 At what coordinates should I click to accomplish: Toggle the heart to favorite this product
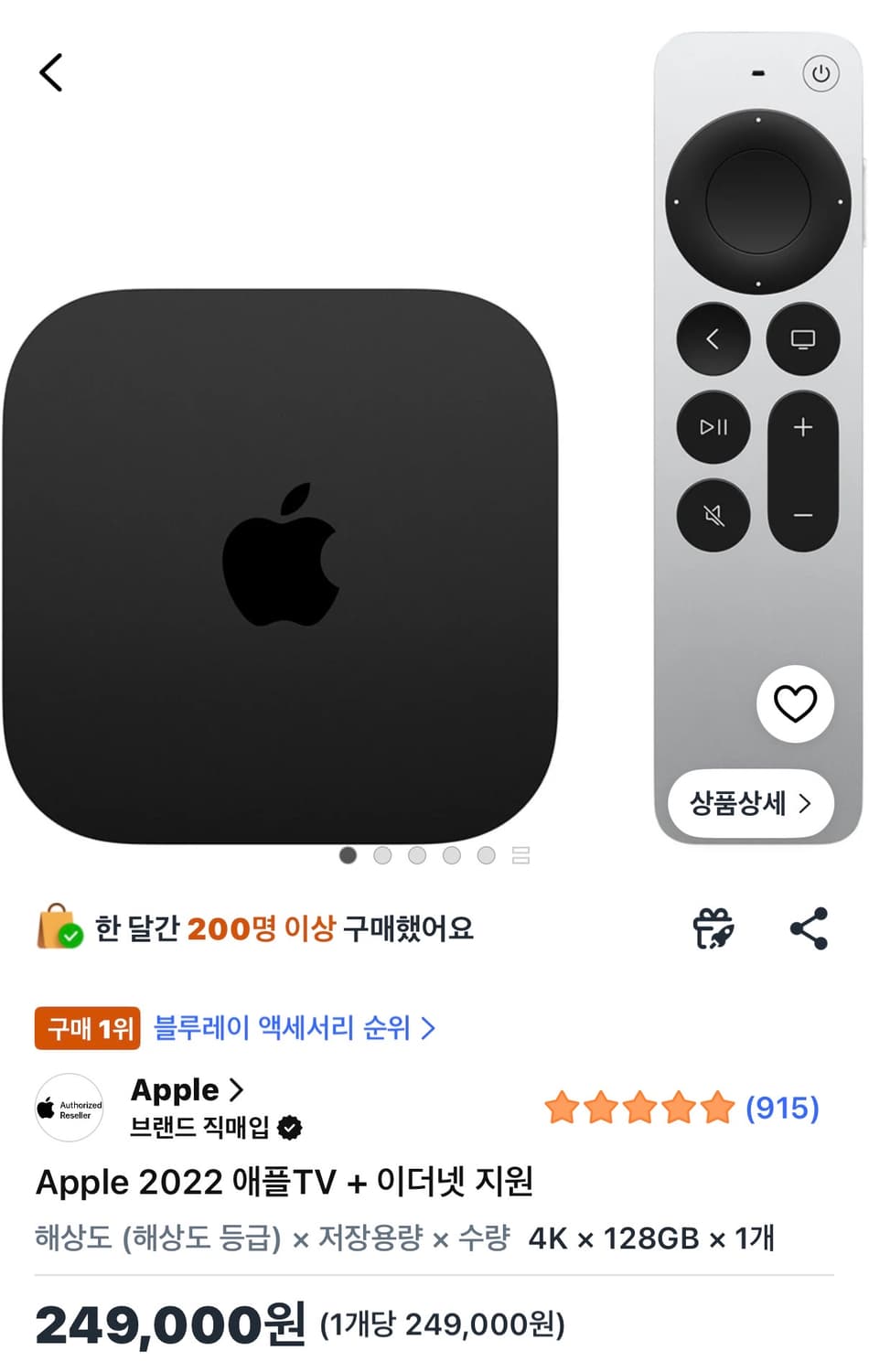tap(794, 702)
